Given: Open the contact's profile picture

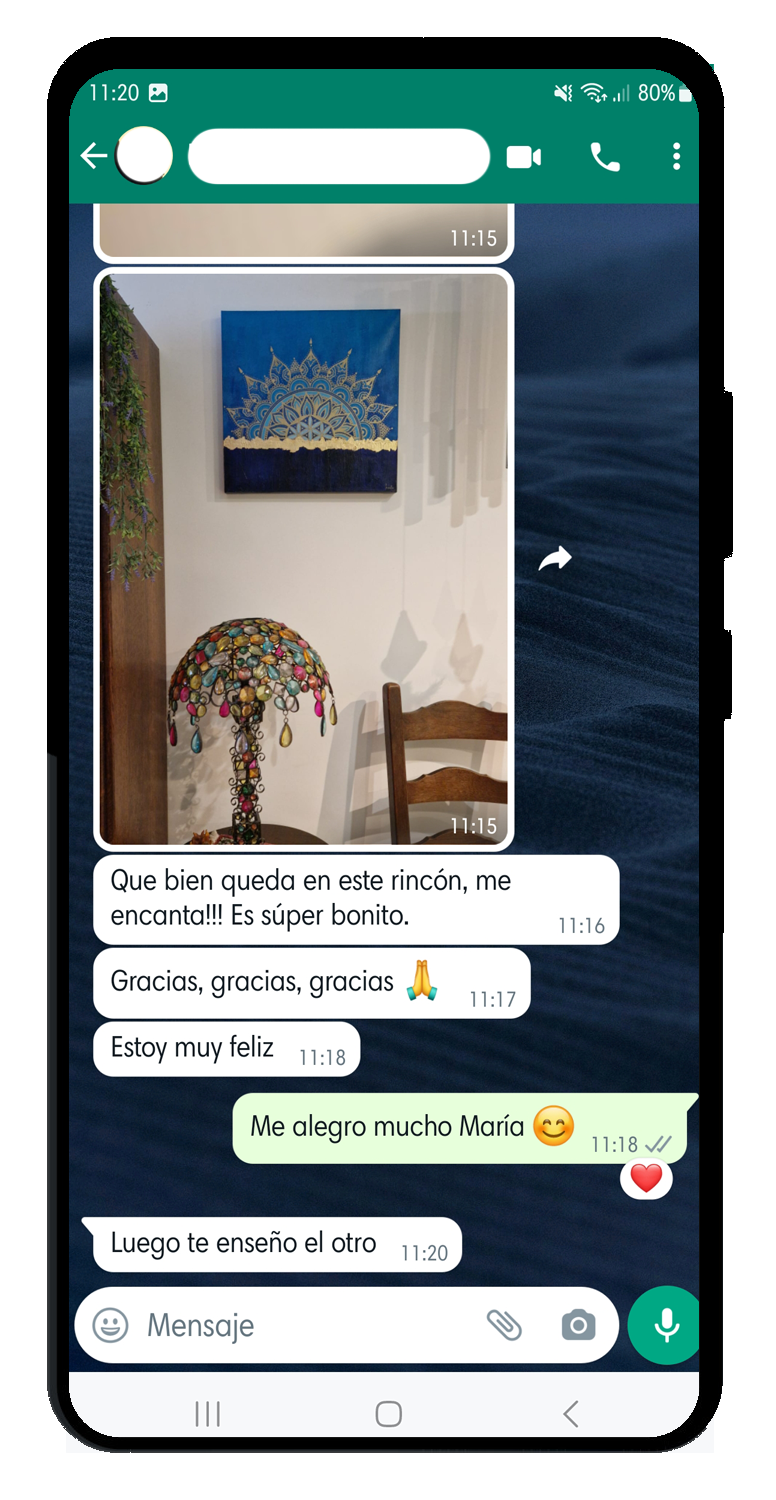Looking at the screenshot, I should click(x=145, y=156).
